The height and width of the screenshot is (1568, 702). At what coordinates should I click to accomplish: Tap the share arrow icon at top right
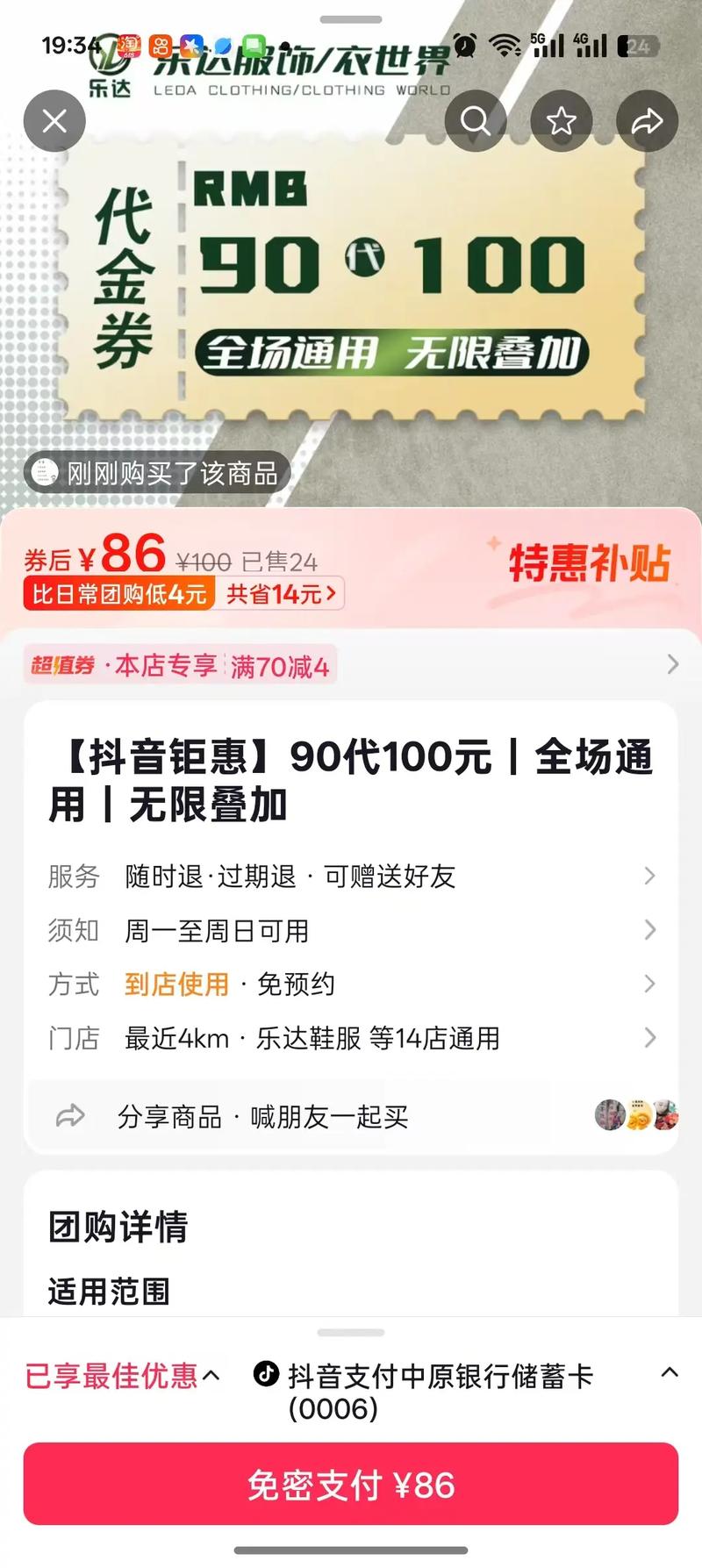[647, 121]
